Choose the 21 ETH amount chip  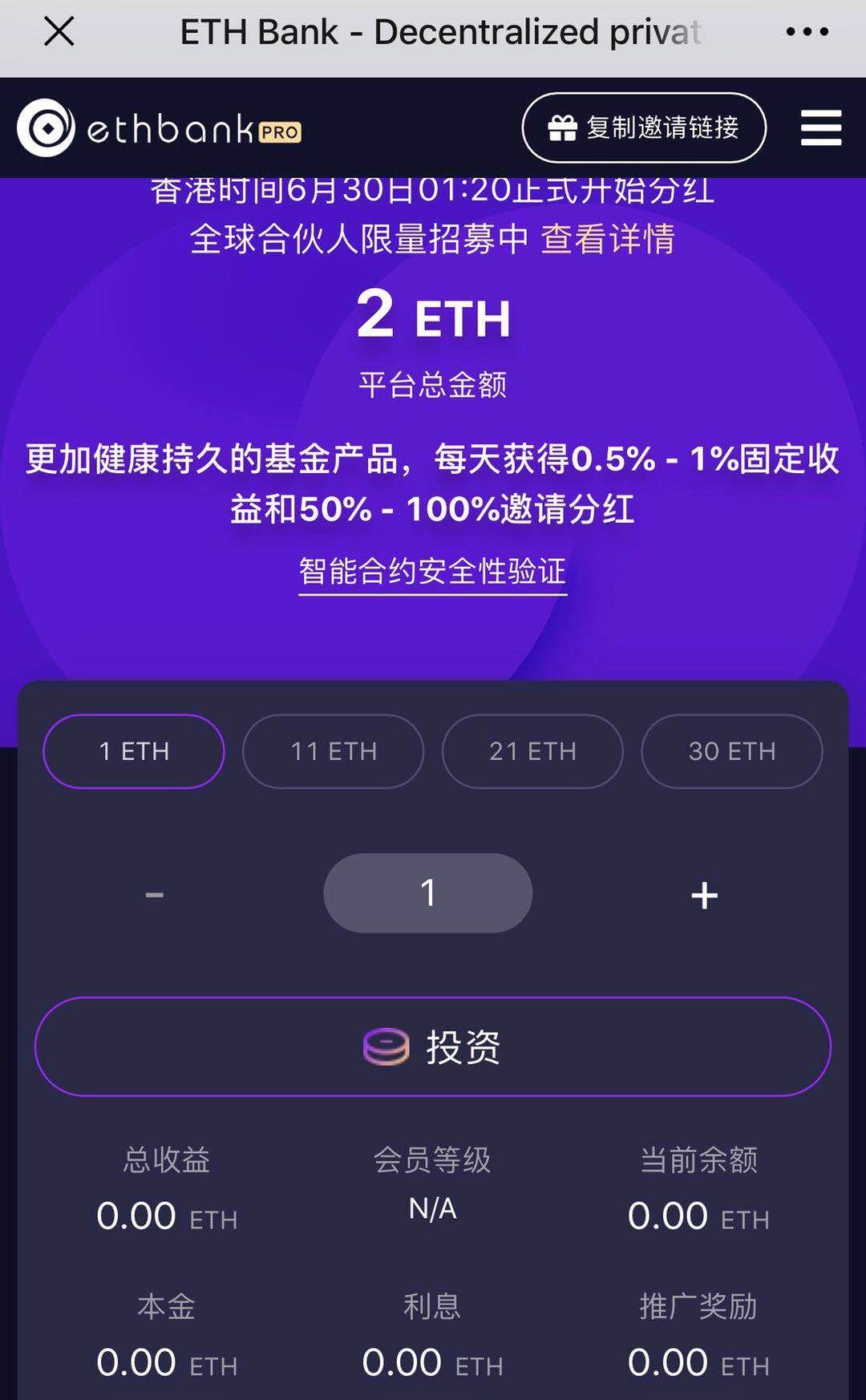tap(532, 751)
